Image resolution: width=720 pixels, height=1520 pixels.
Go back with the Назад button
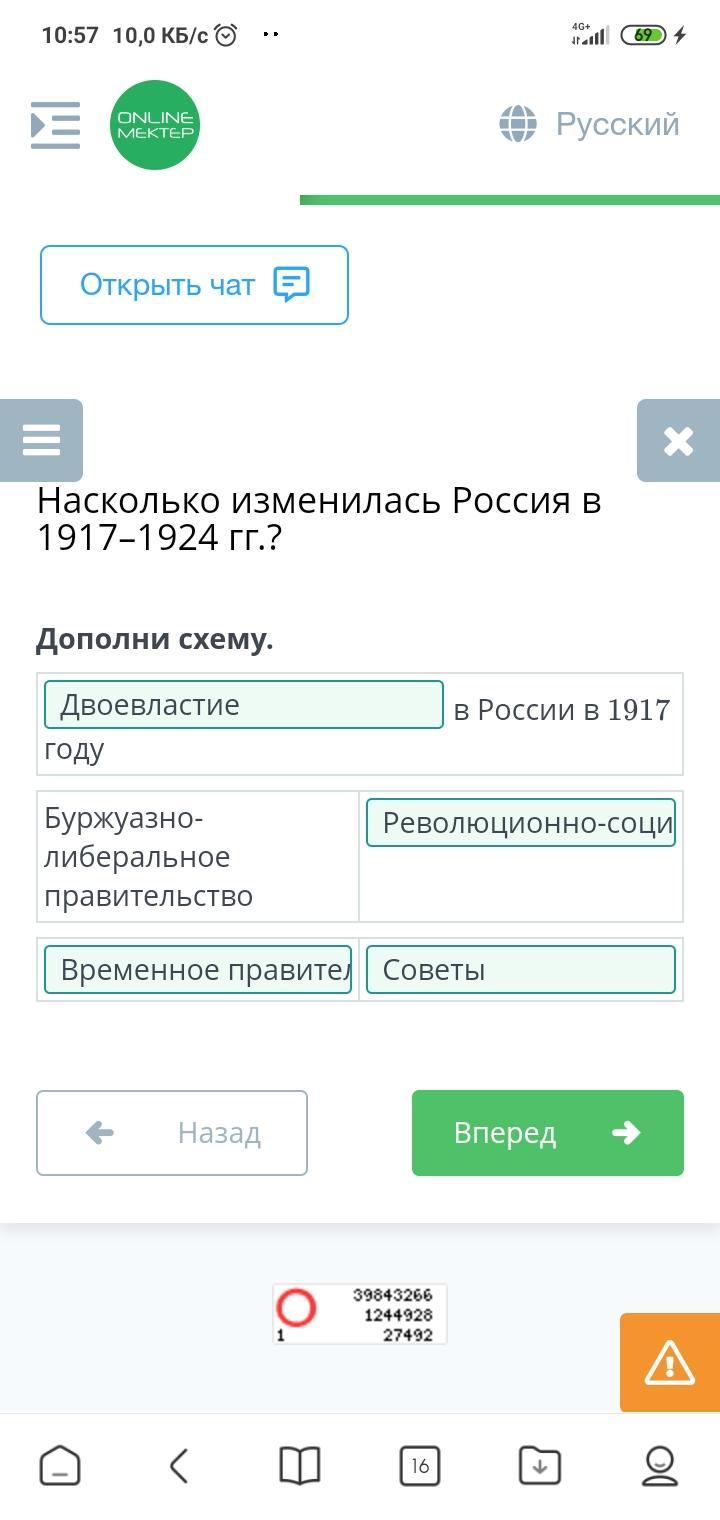[x=172, y=1133]
